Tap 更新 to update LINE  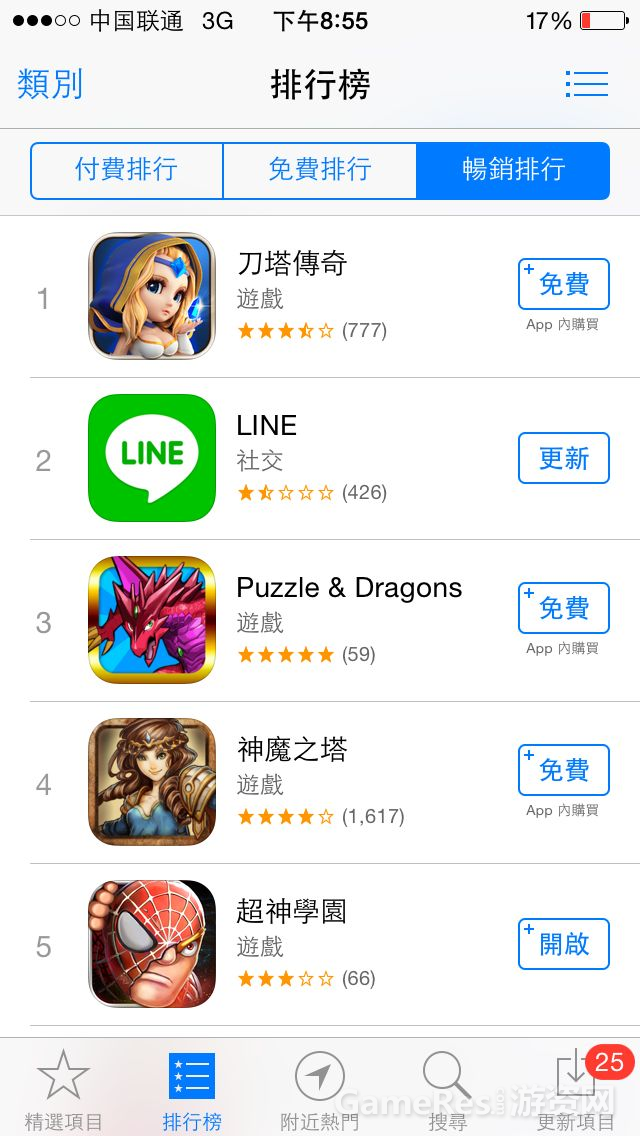[x=563, y=458]
